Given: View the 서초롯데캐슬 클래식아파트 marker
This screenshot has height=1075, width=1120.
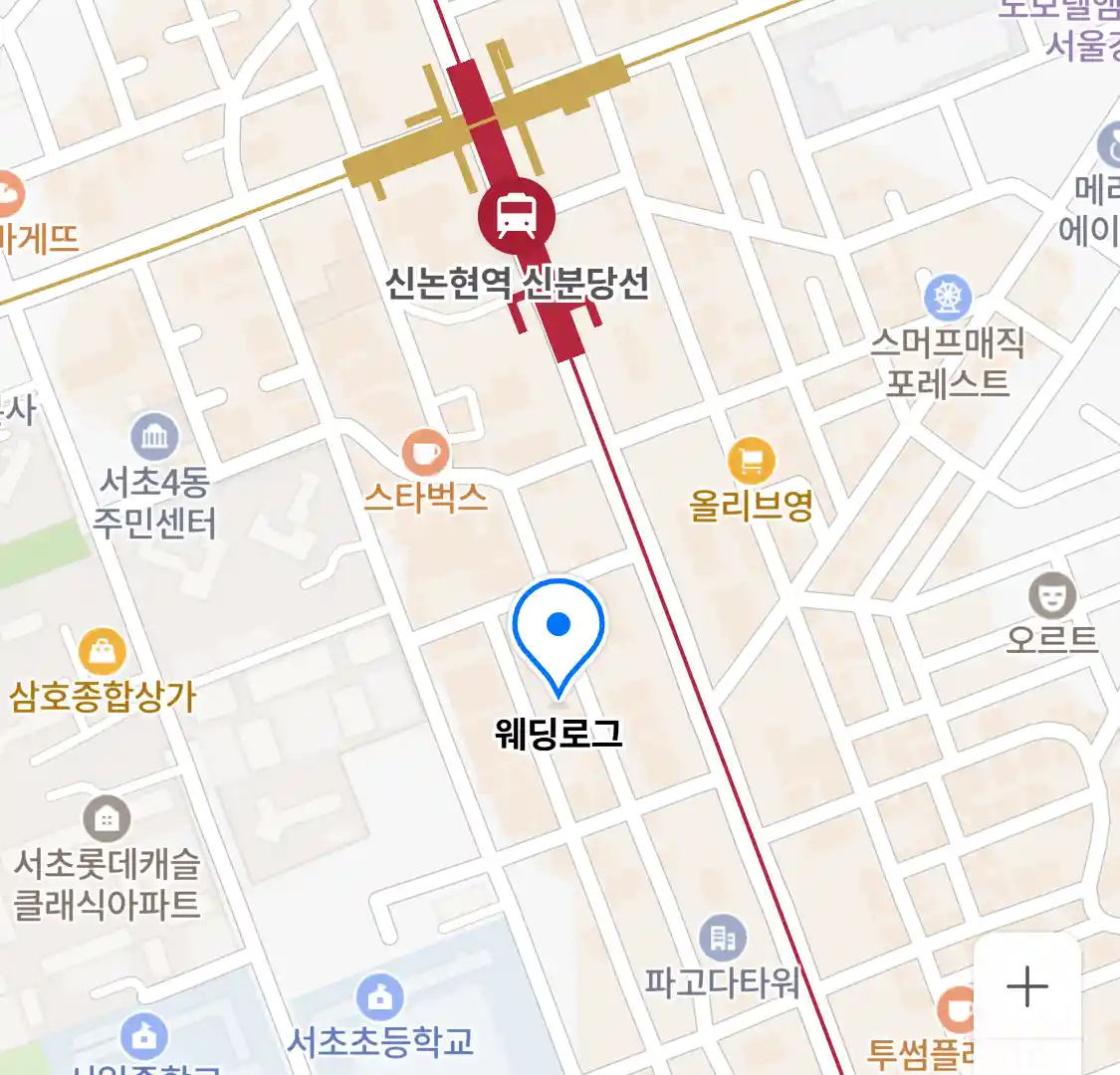Looking at the screenshot, I should 107,819.
